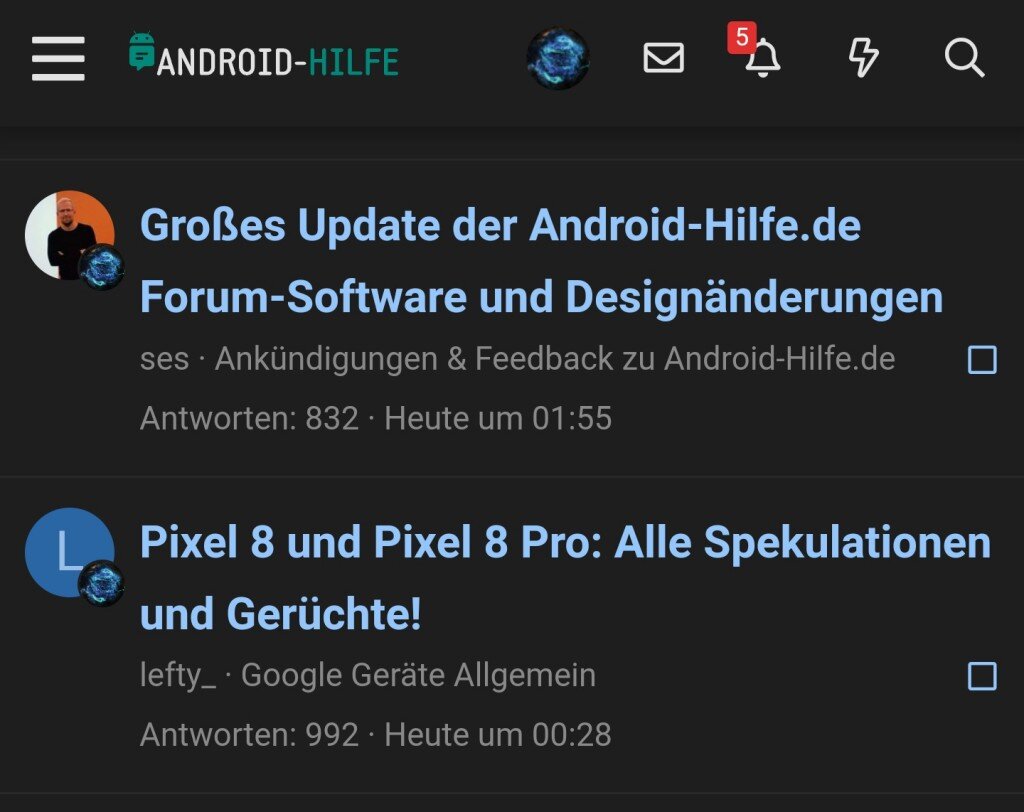Tap the photo avatar beside Großes Update thread

coord(64,232)
